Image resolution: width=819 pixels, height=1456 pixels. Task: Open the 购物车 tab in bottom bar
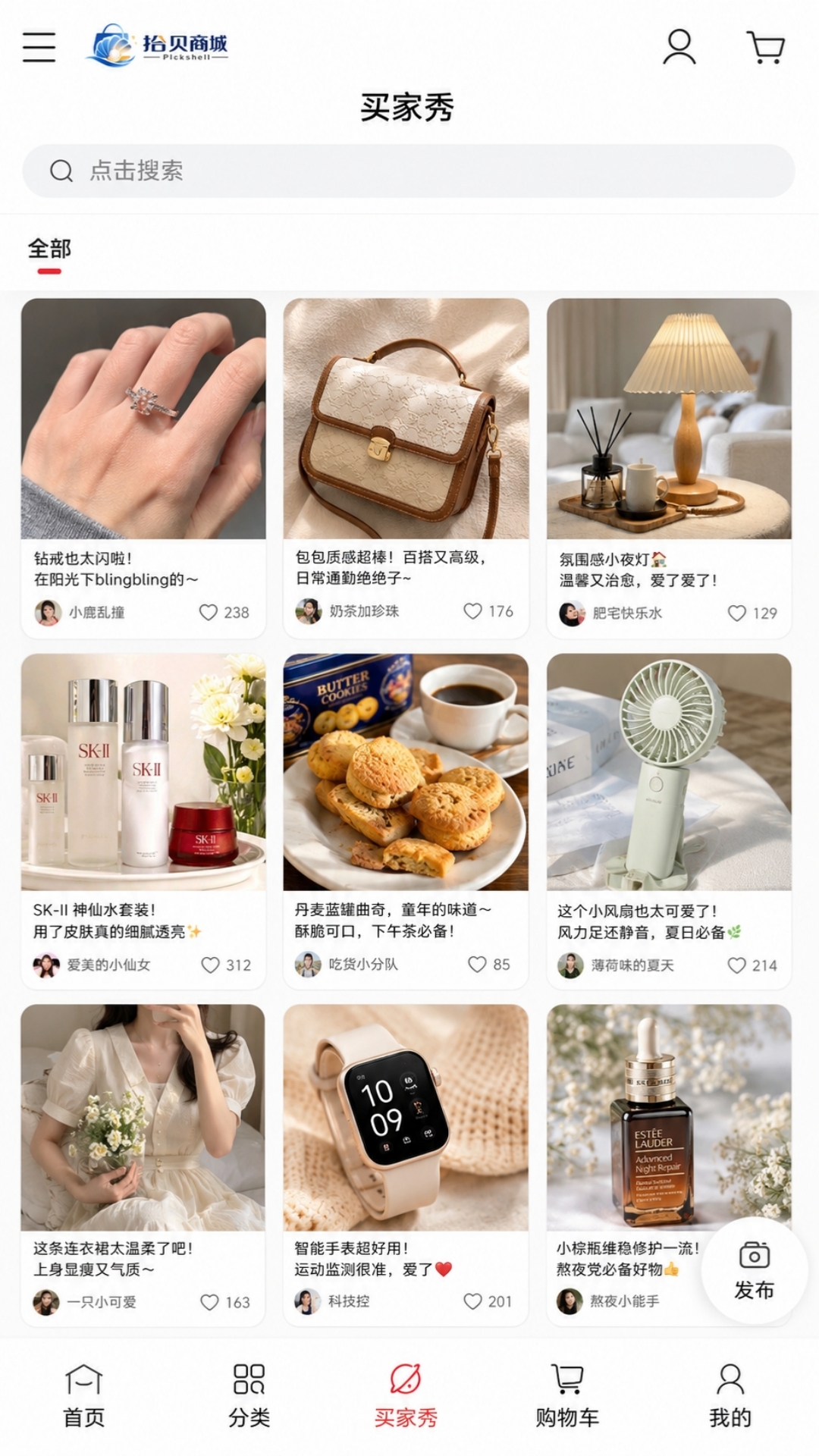tap(567, 1396)
